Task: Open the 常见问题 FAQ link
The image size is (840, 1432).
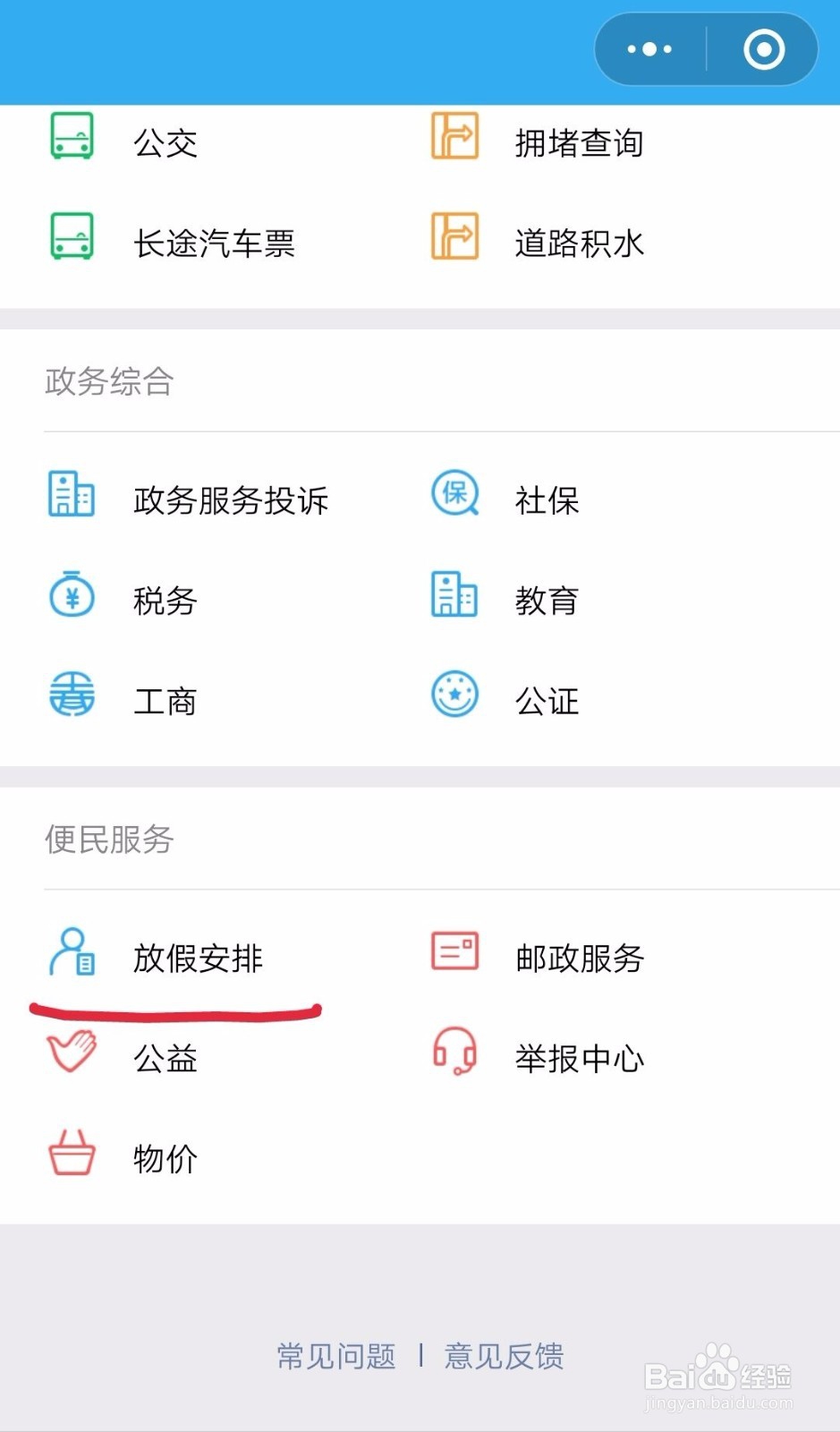Action: click(335, 1357)
